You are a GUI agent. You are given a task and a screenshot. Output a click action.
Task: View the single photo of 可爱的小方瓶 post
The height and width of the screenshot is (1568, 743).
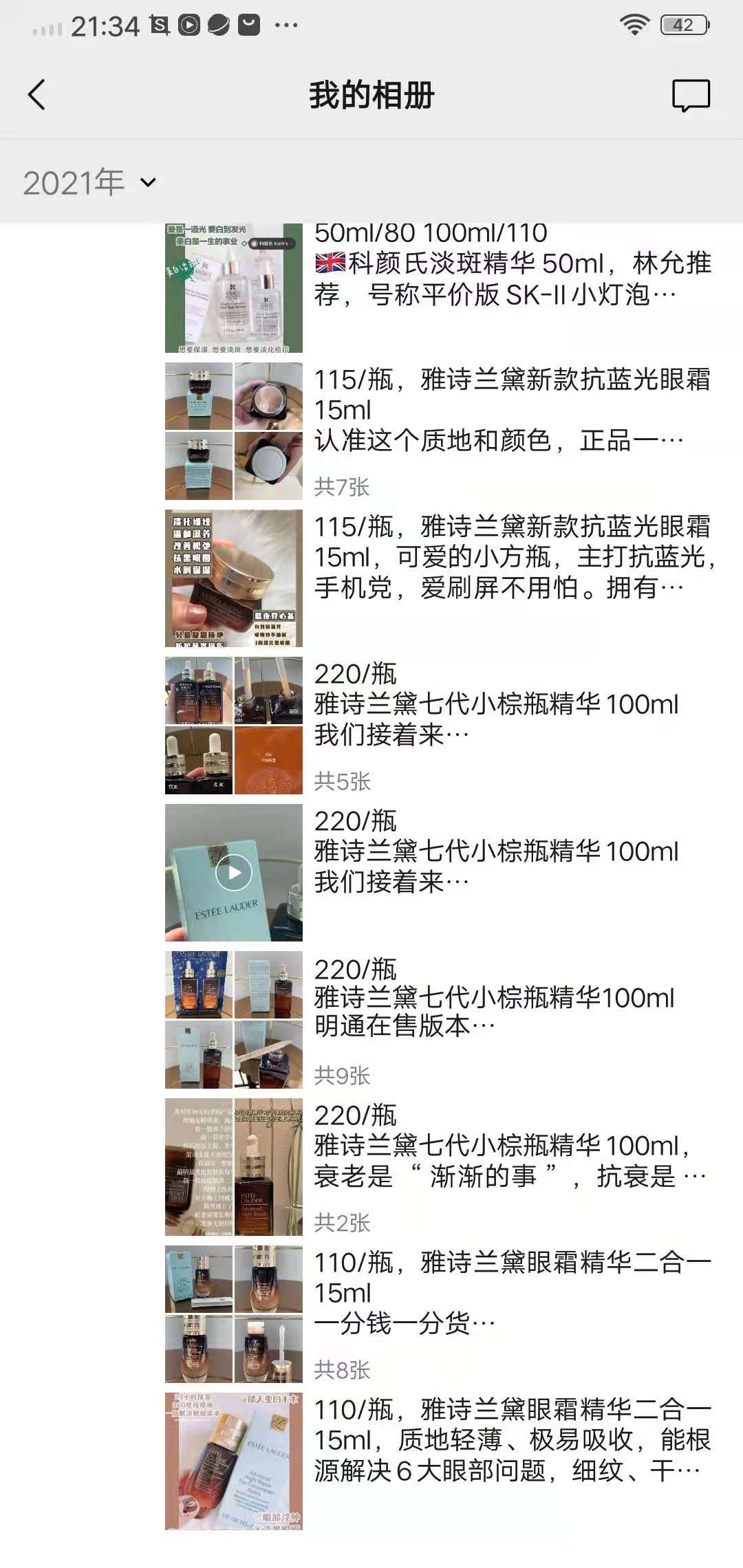234,578
